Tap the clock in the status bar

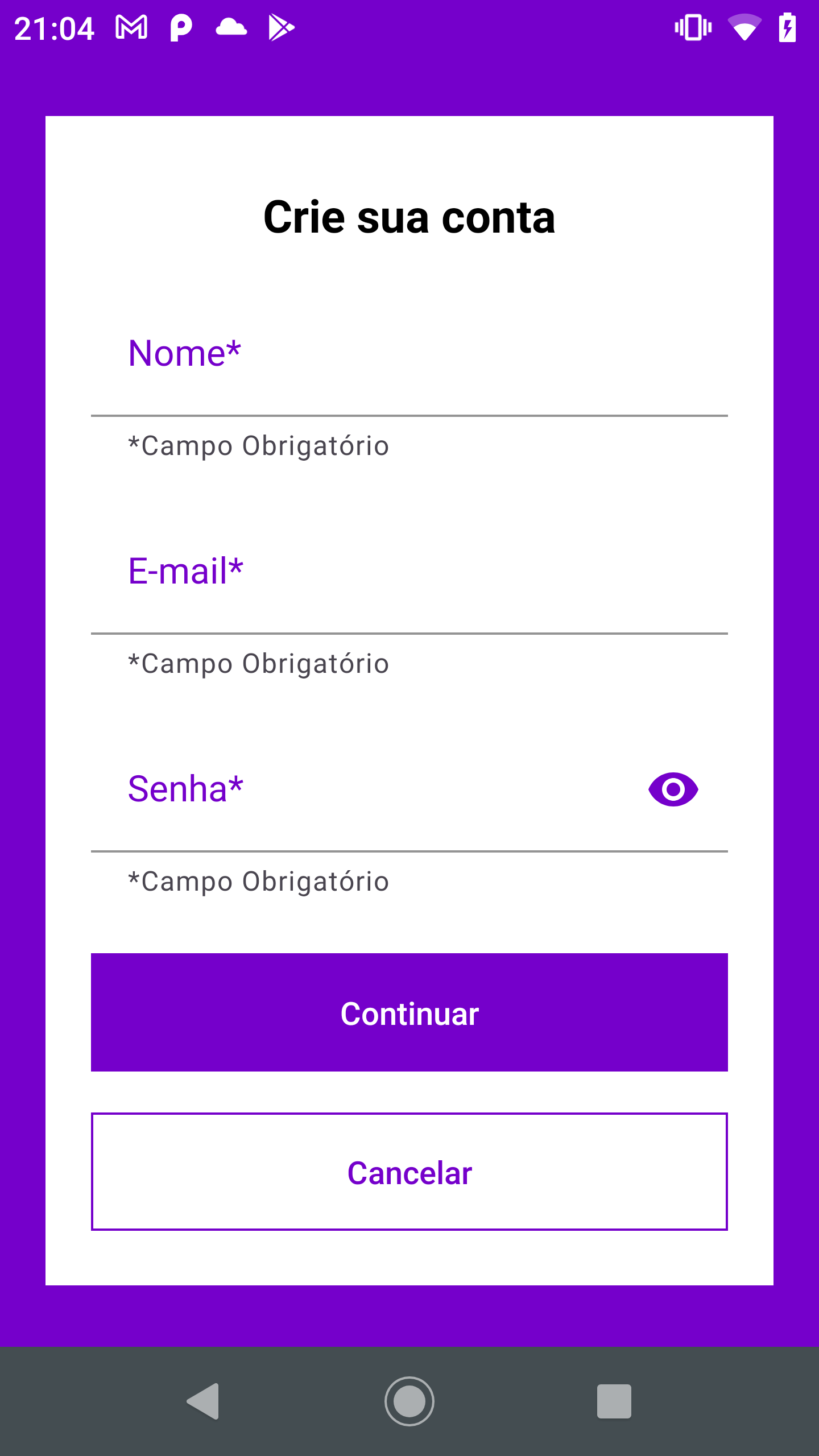click(55, 27)
